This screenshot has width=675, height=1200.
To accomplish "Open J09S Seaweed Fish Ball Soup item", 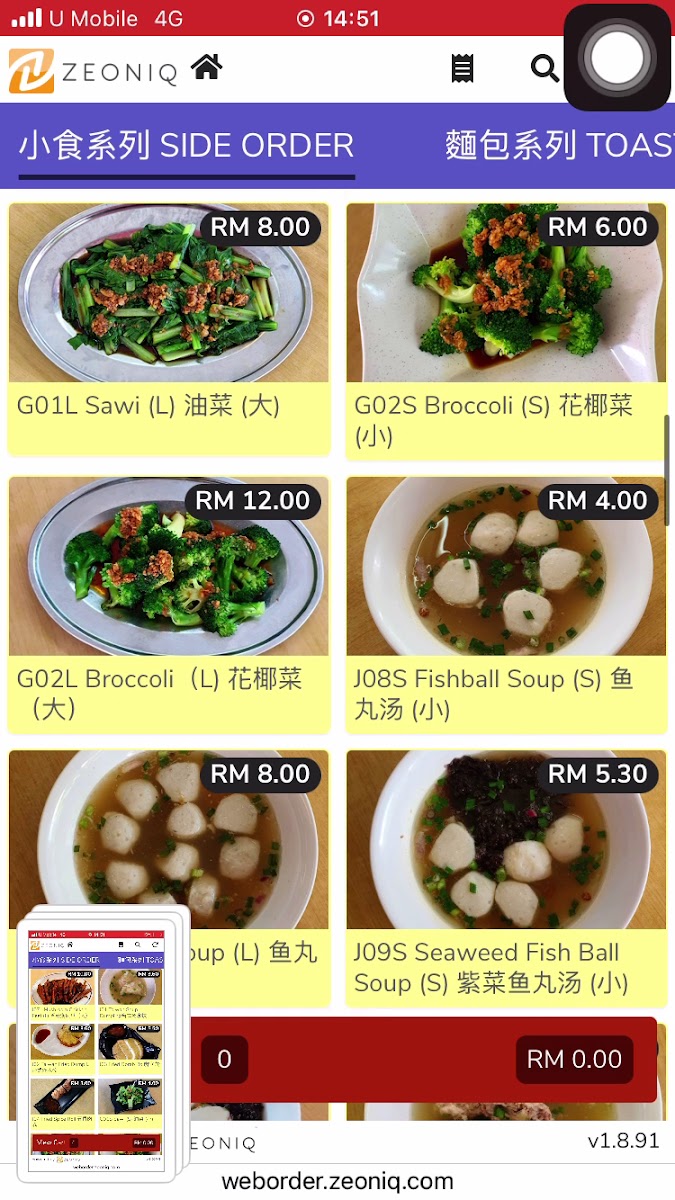I will 506,875.
